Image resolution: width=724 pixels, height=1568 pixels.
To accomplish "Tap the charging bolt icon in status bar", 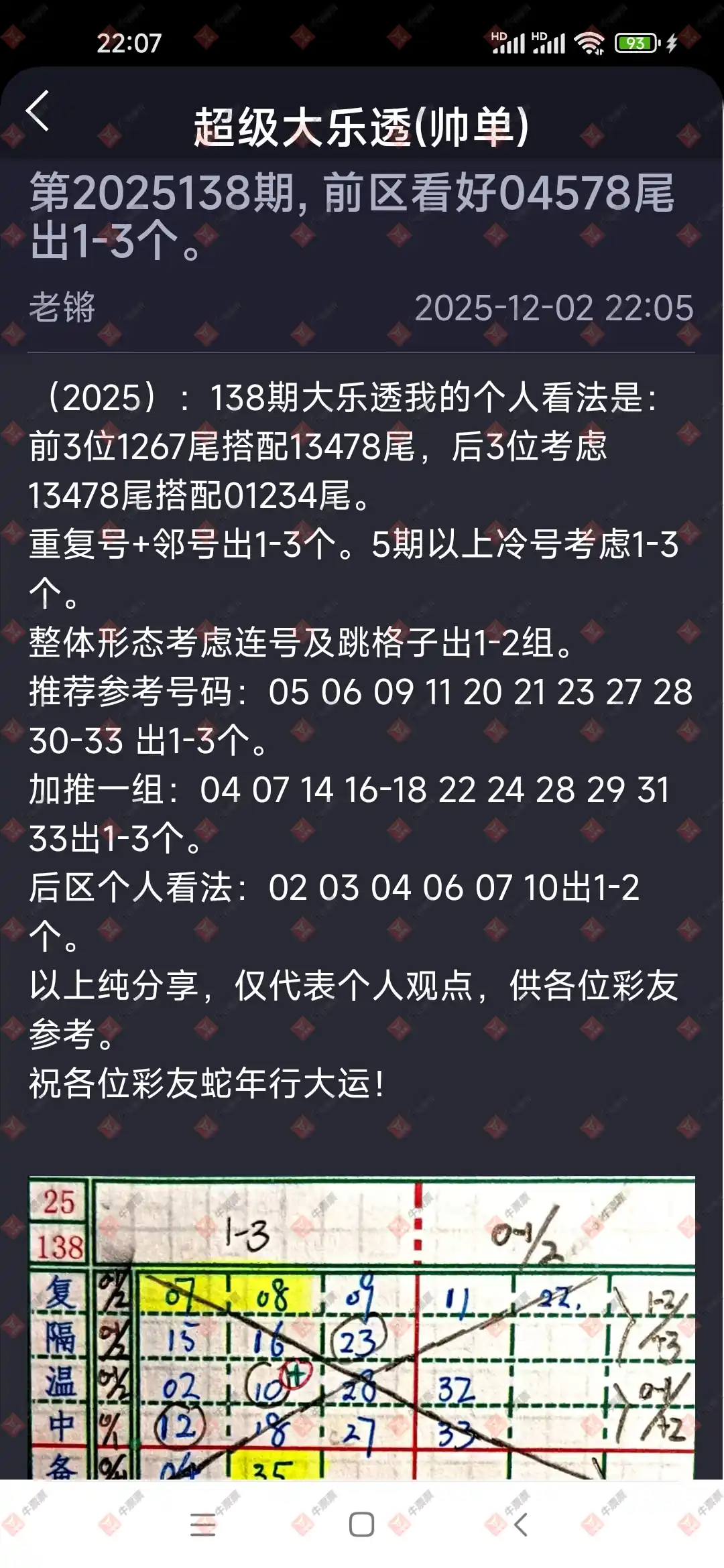I will click(673, 42).
